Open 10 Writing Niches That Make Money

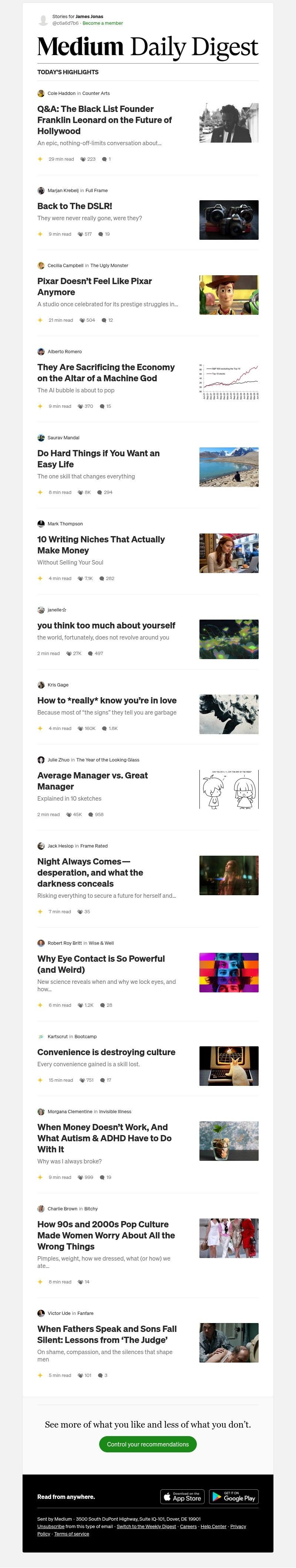[101, 545]
